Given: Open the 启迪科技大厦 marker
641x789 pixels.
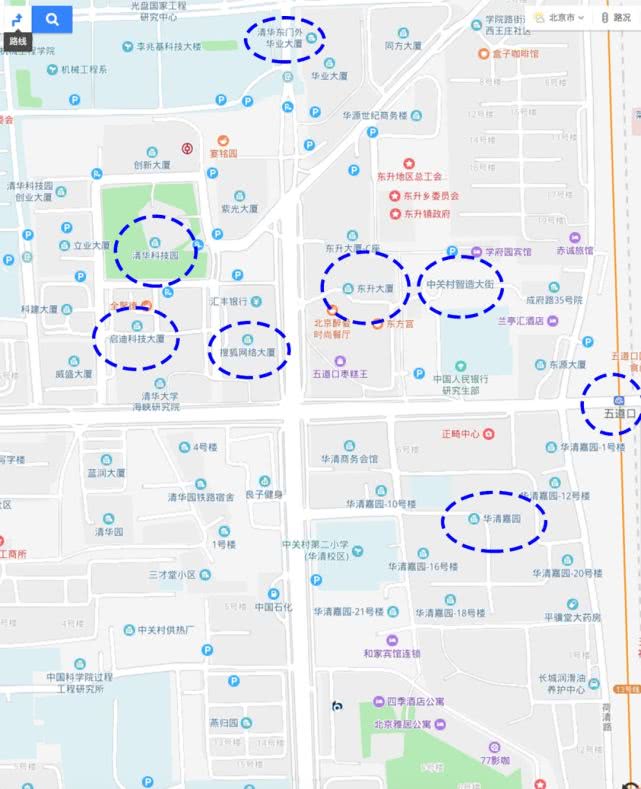Looking at the screenshot, I should click(137, 326).
